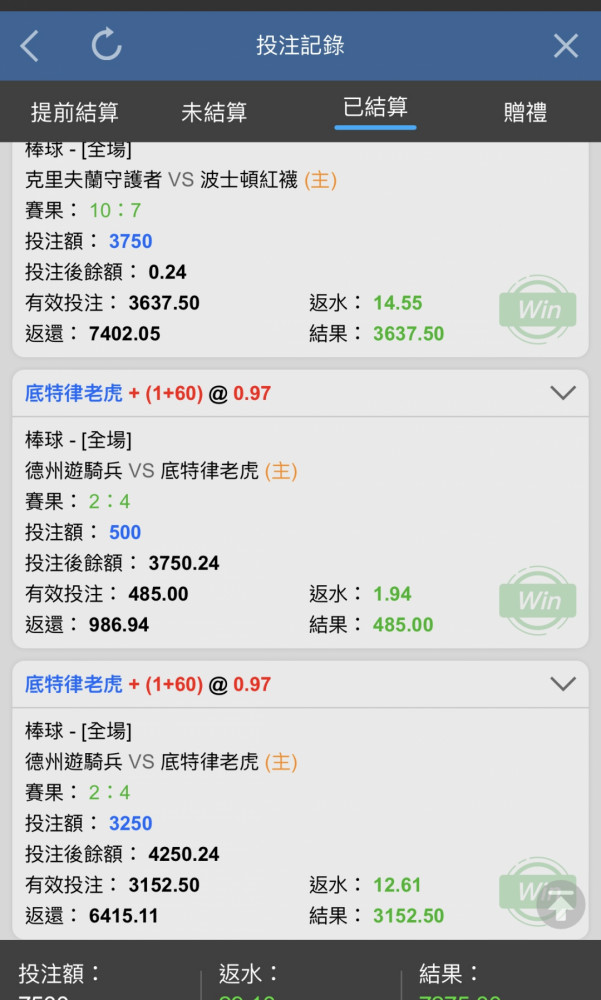The image size is (601, 1000).
Task: Go back using the top-left arrow
Action: (x=29, y=47)
